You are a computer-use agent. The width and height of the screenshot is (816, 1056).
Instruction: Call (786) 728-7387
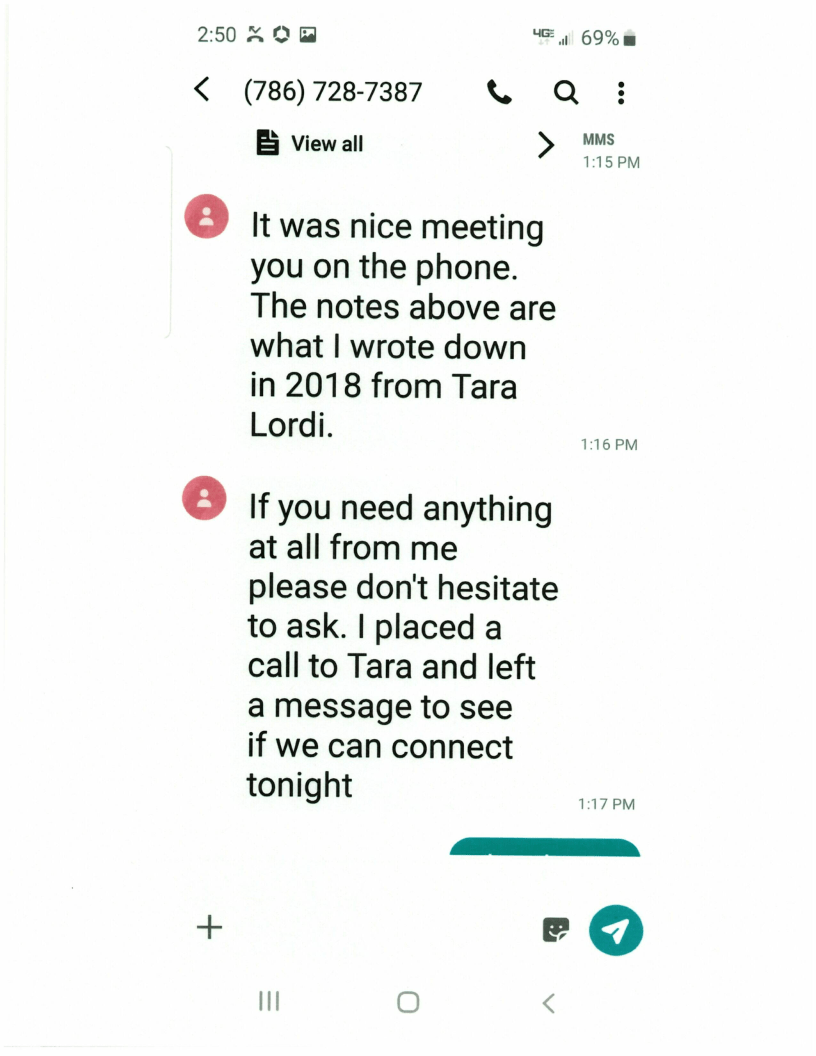(x=499, y=93)
